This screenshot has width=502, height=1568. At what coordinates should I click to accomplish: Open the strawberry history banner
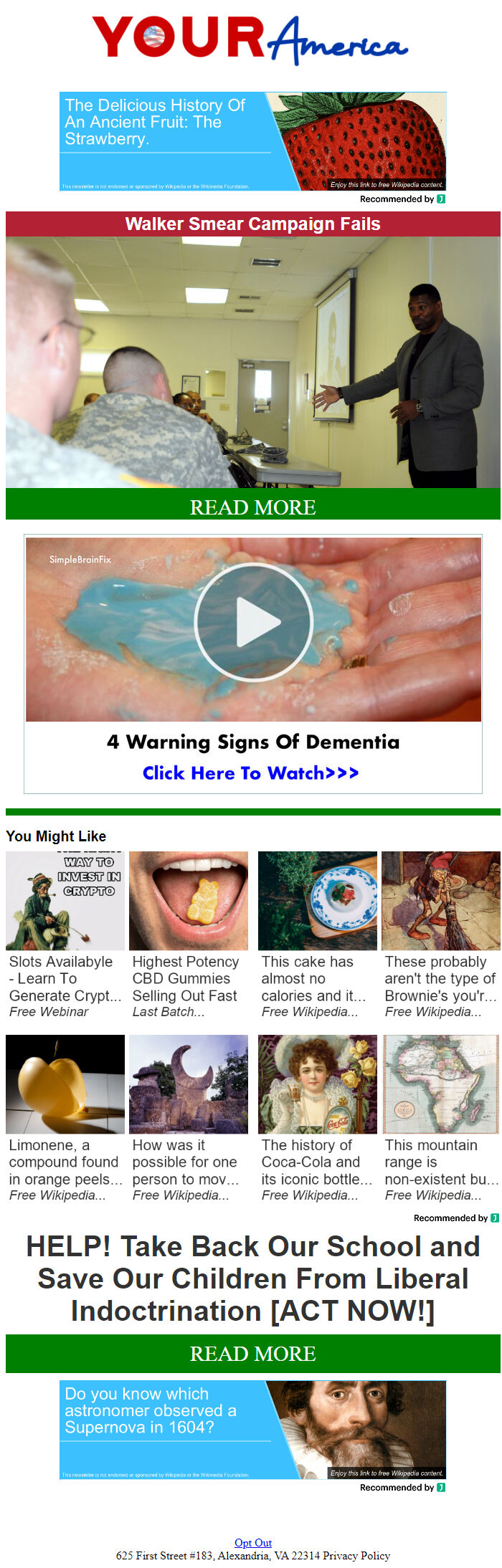[x=252, y=141]
